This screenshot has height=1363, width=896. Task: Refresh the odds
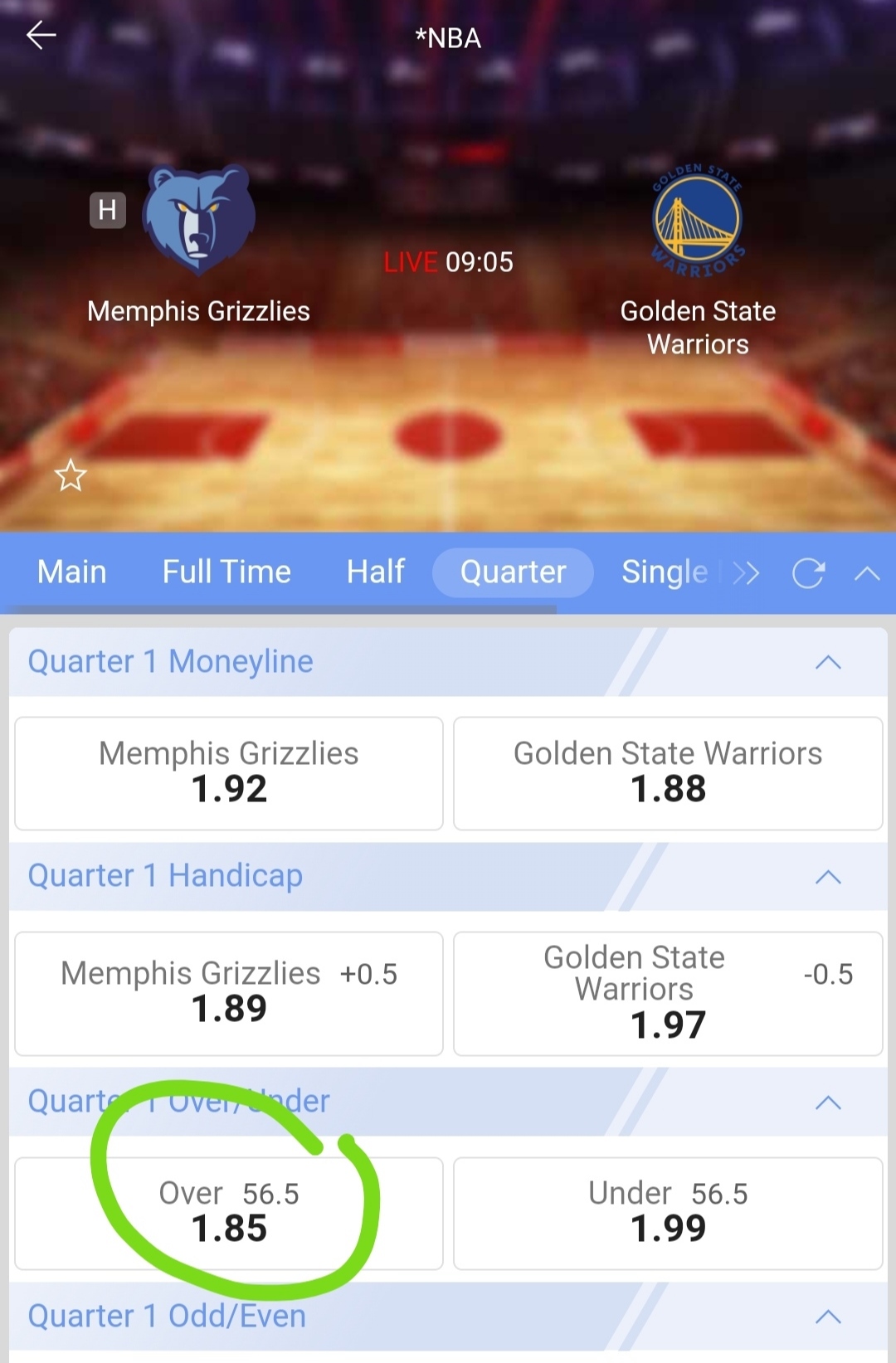click(x=808, y=573)
